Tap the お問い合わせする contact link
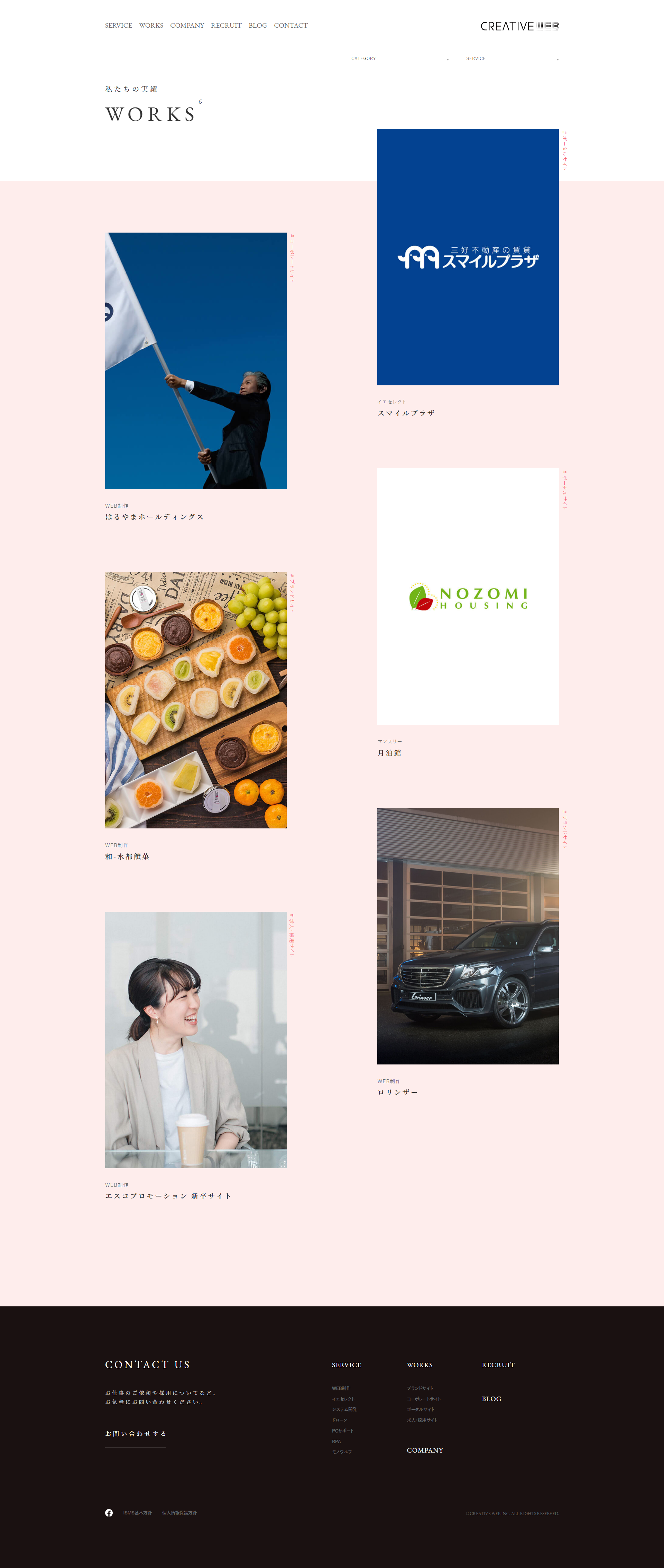This screenshot has width=664, height=1568. click(x=135, y=1434)
